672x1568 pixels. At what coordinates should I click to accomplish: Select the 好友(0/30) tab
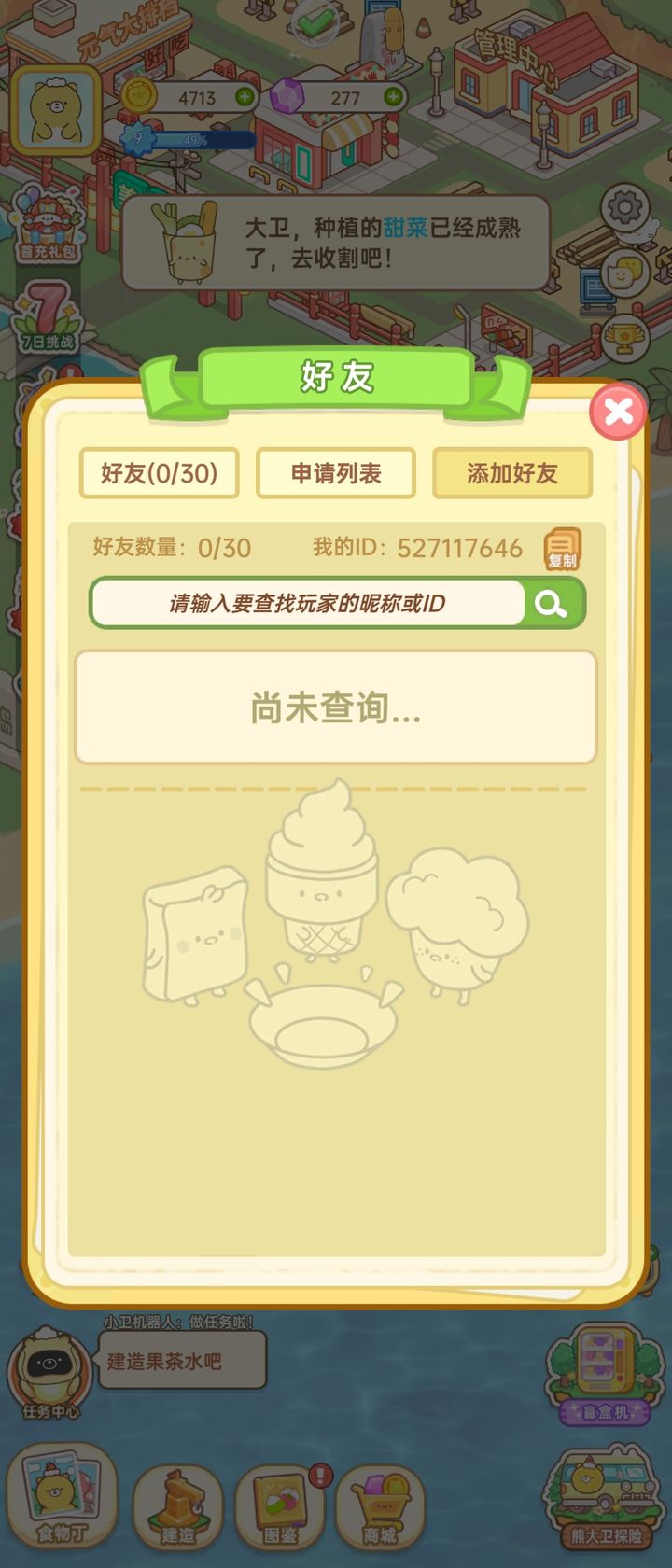(x=159, y=473)
